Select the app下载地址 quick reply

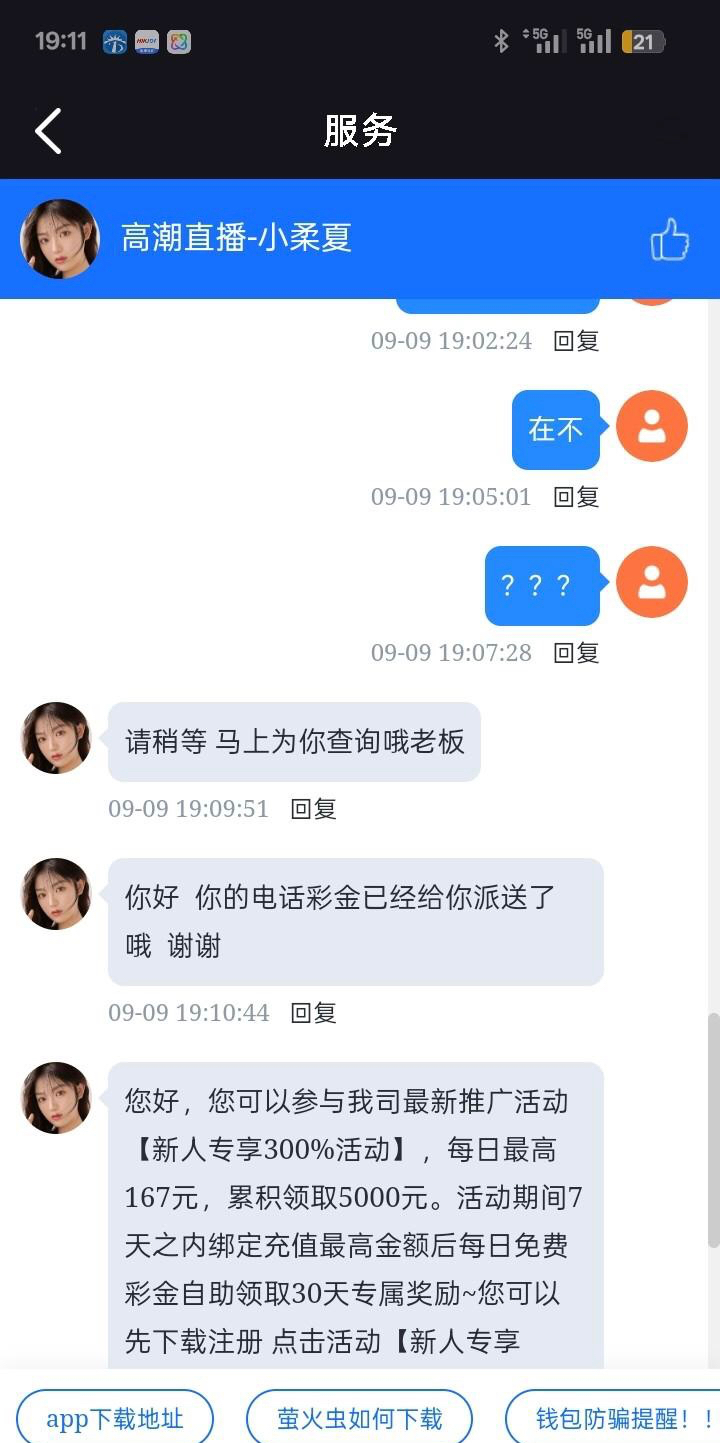[115, 1418]
